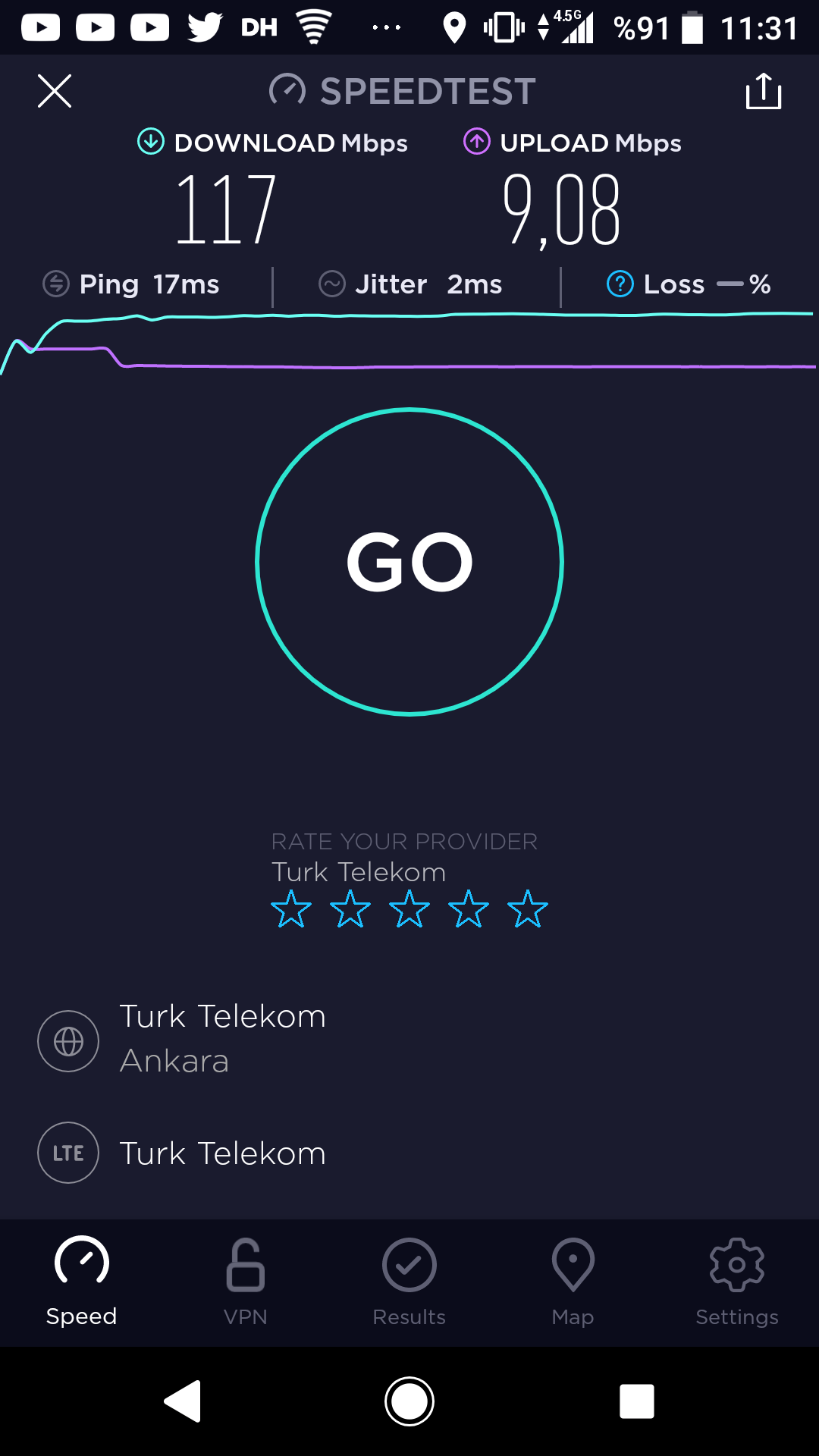Image resolution: width=819 pixels, height=1456 pixels.
Task: Open the LTE Turk Telekom connection row
Action: tap(409, 1153)
